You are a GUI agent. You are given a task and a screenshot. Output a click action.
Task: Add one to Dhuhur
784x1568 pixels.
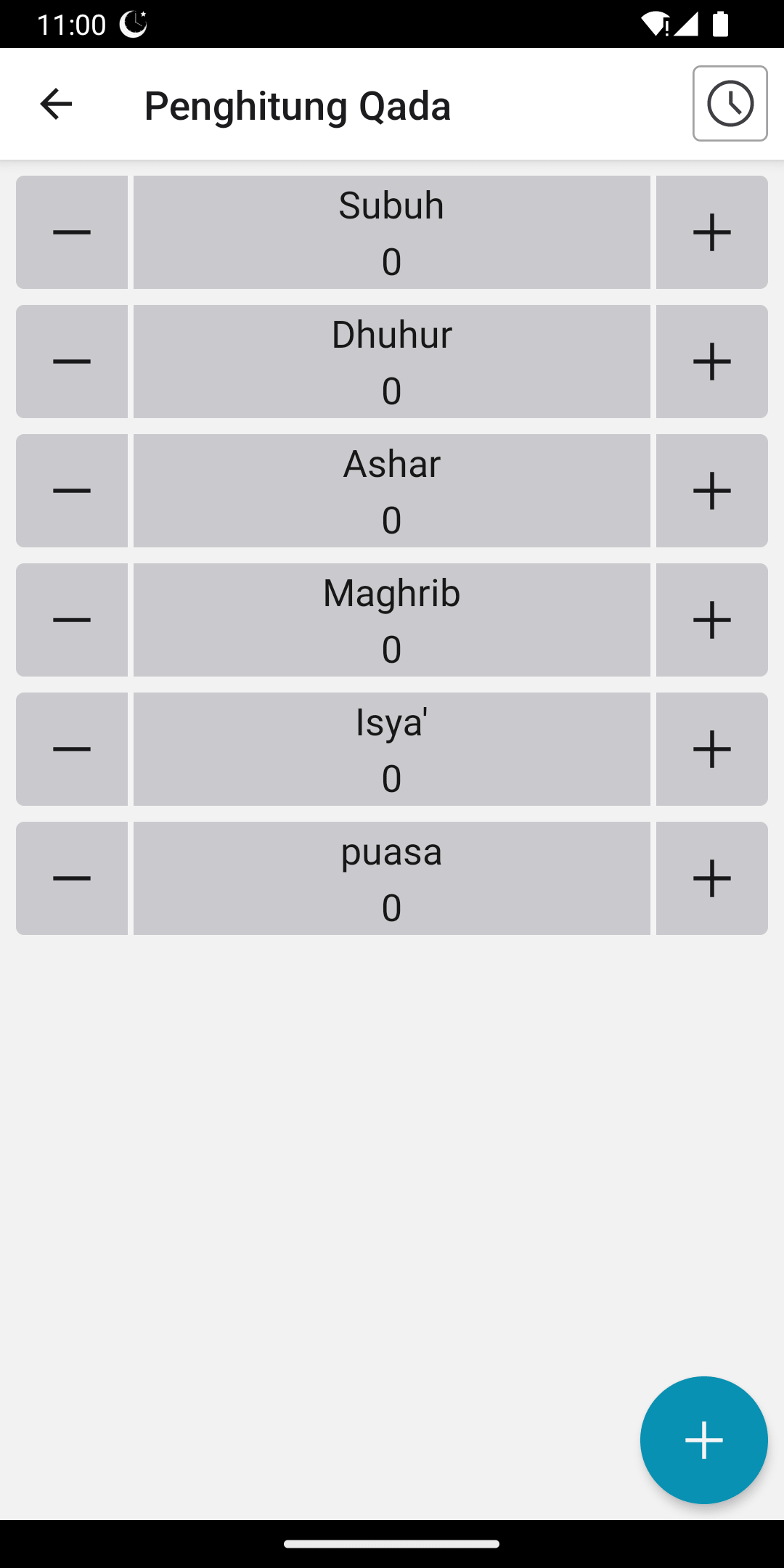coord(712,362)
